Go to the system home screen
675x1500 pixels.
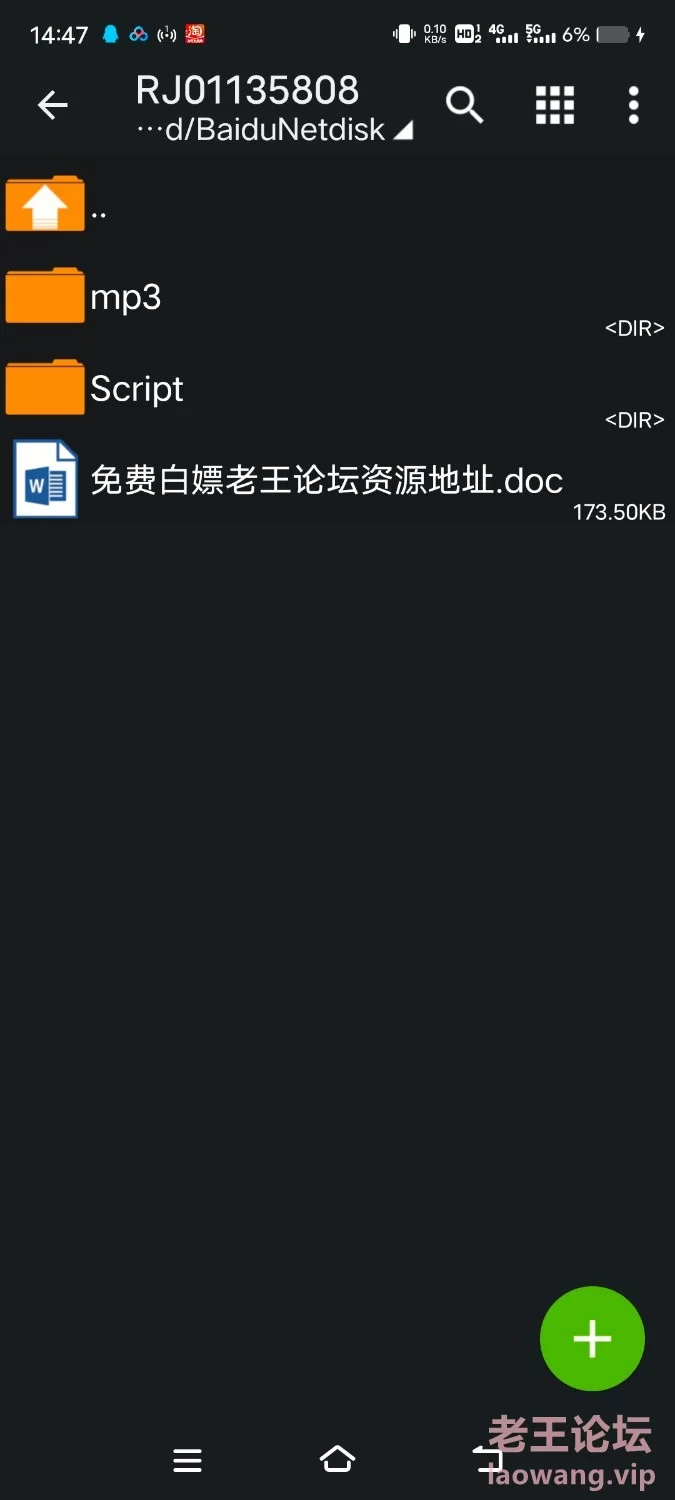tap(337, 1460)
